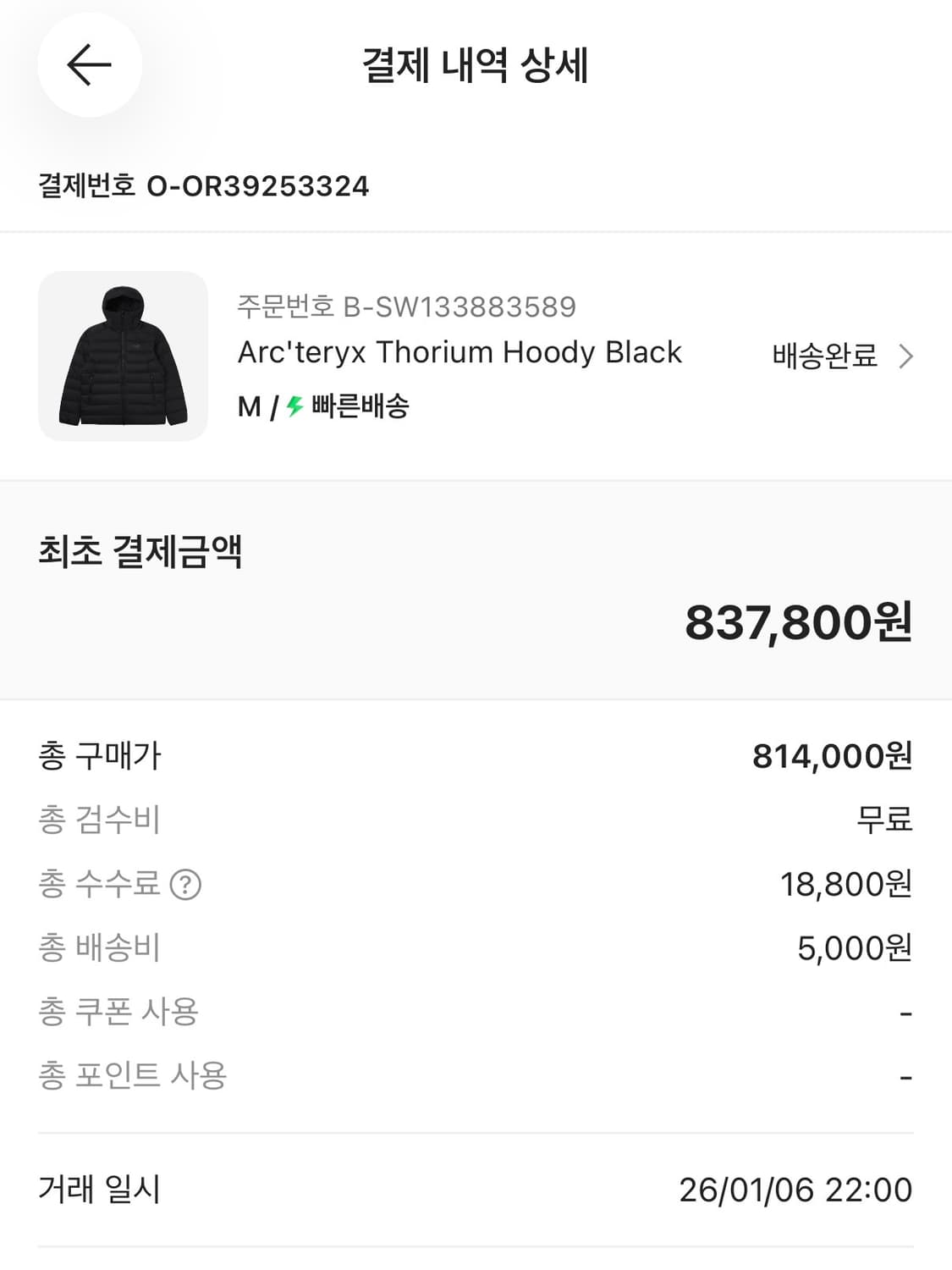952x1270 pixels.
Task: Tap the lightning fast-delivery icon
Action: (x=294, y=406)
